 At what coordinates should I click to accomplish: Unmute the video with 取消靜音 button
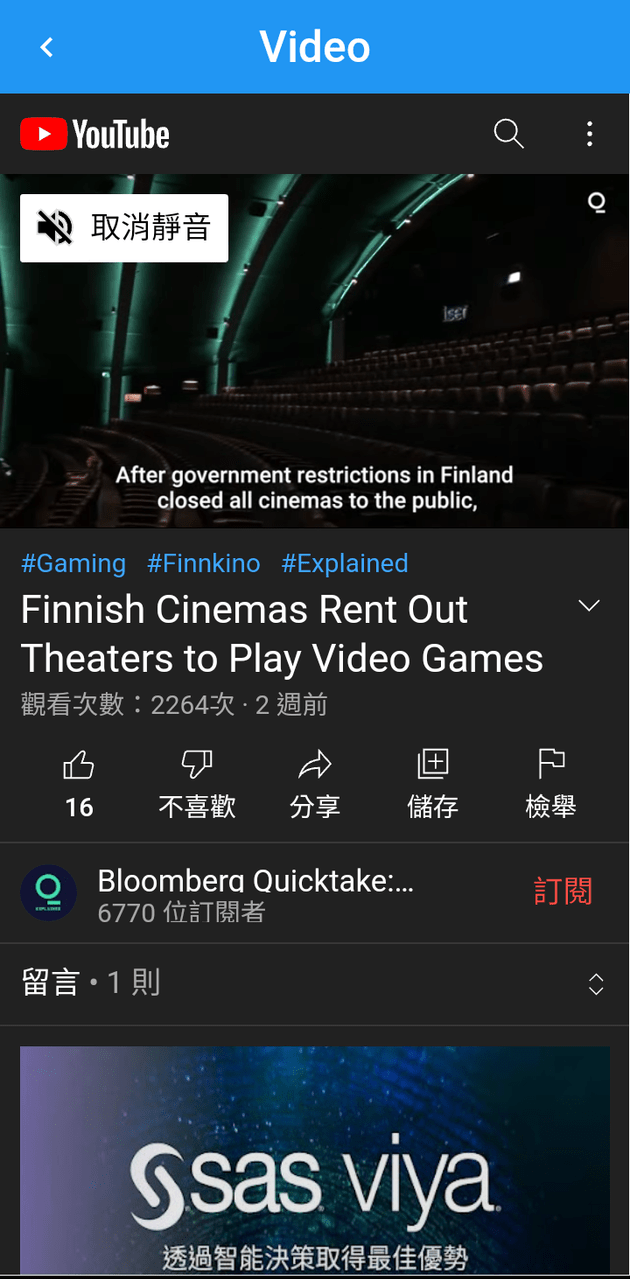coord(124,228)
